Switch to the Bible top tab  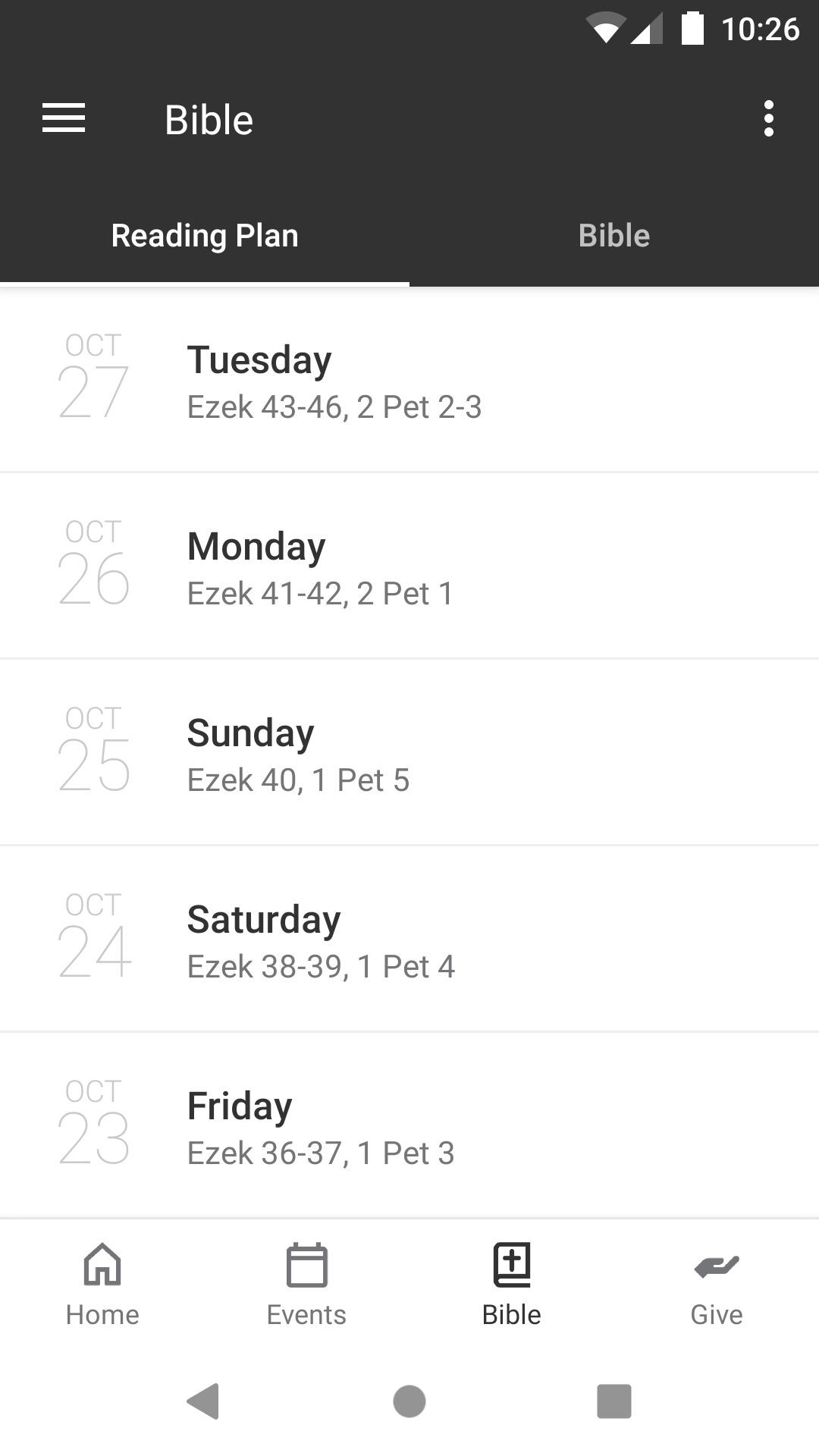pyautogui.click(x=613, y=236)
